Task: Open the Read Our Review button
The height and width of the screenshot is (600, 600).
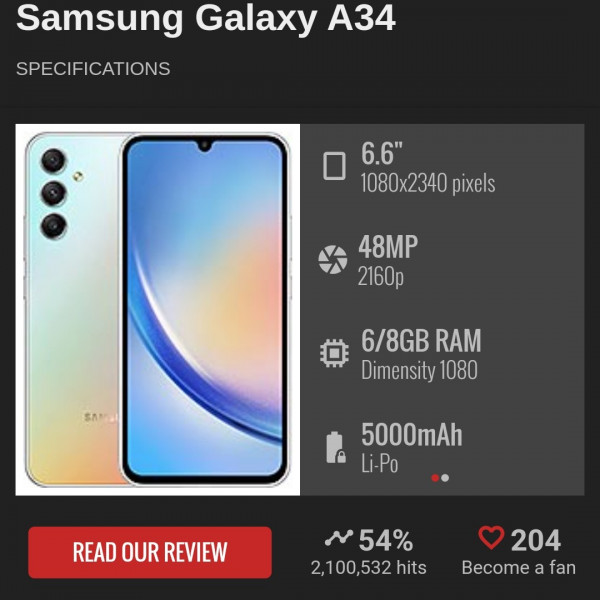Action: pyautogui.click(x=150, y=552)
